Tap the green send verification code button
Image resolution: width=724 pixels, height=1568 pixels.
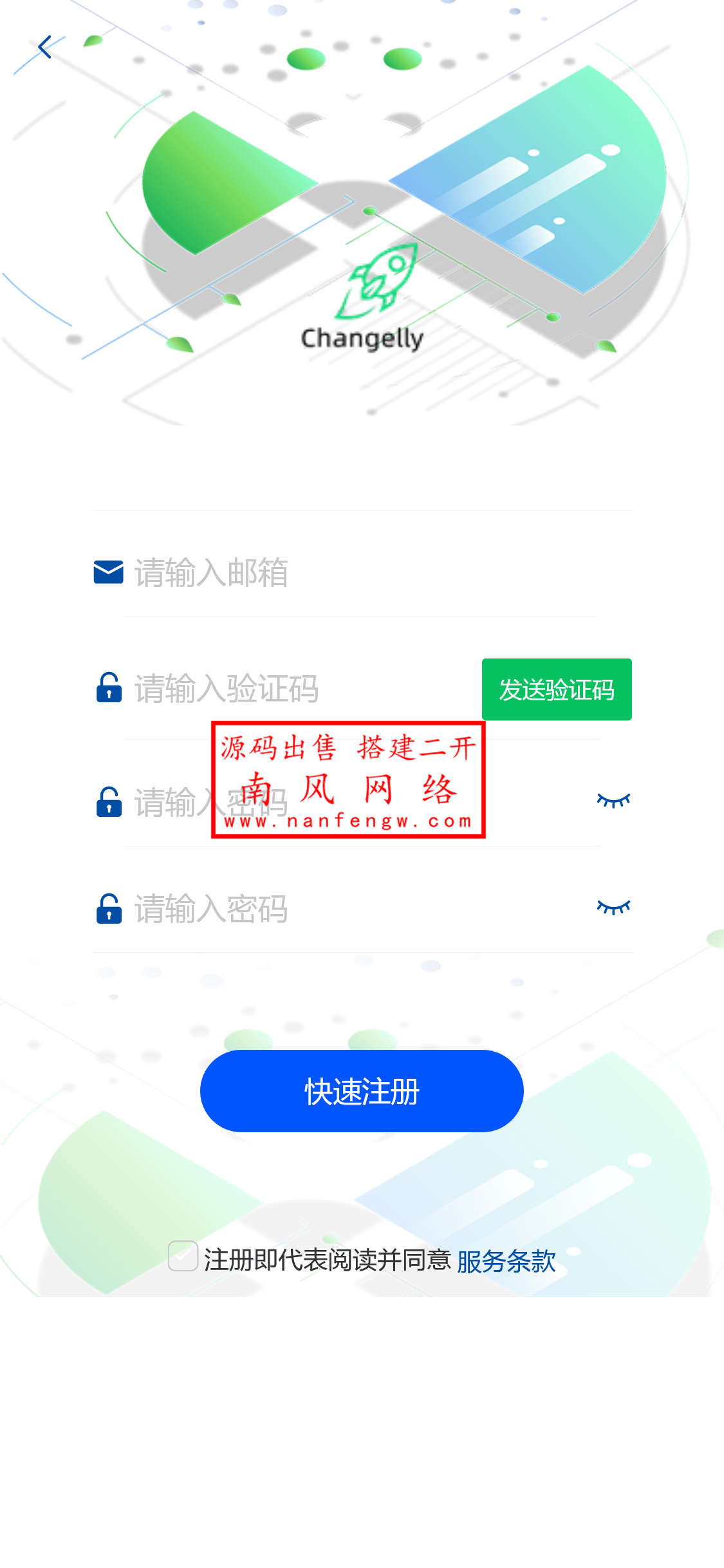556,689
